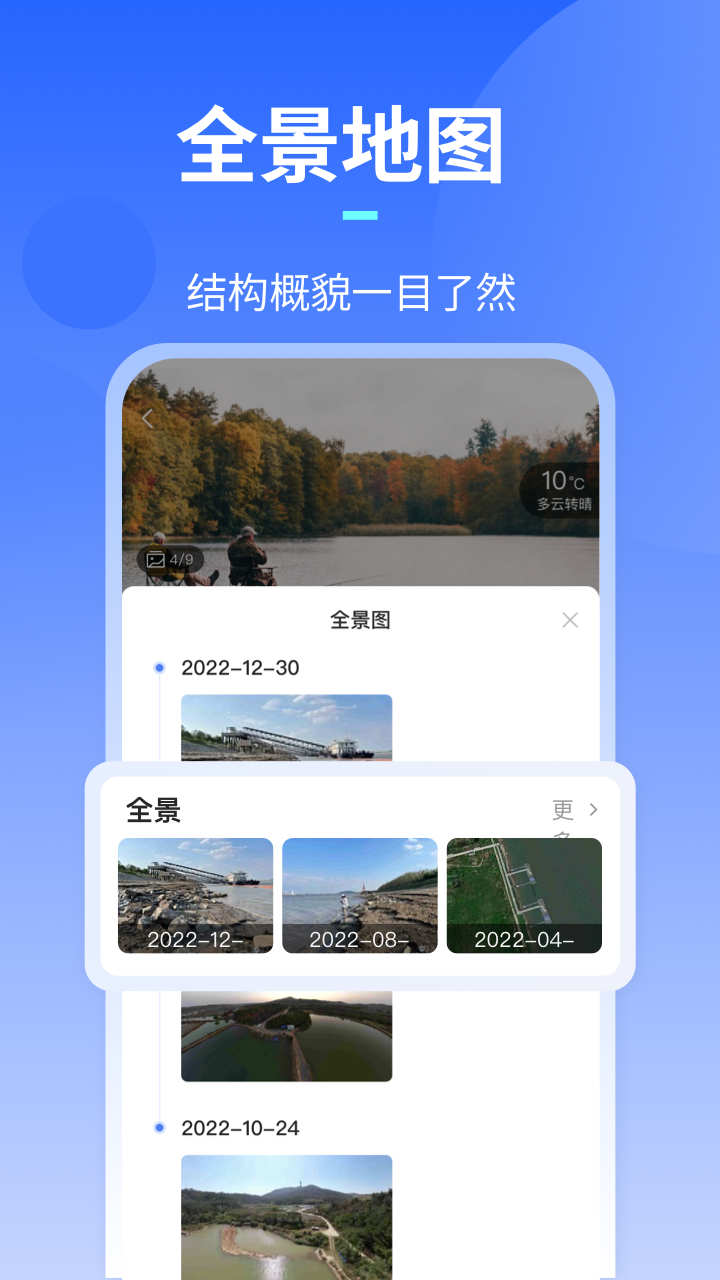720x1280 pixels.
Task: Select the timeline dot beside 2022-12-30
Action: click(x=158, y=668)
